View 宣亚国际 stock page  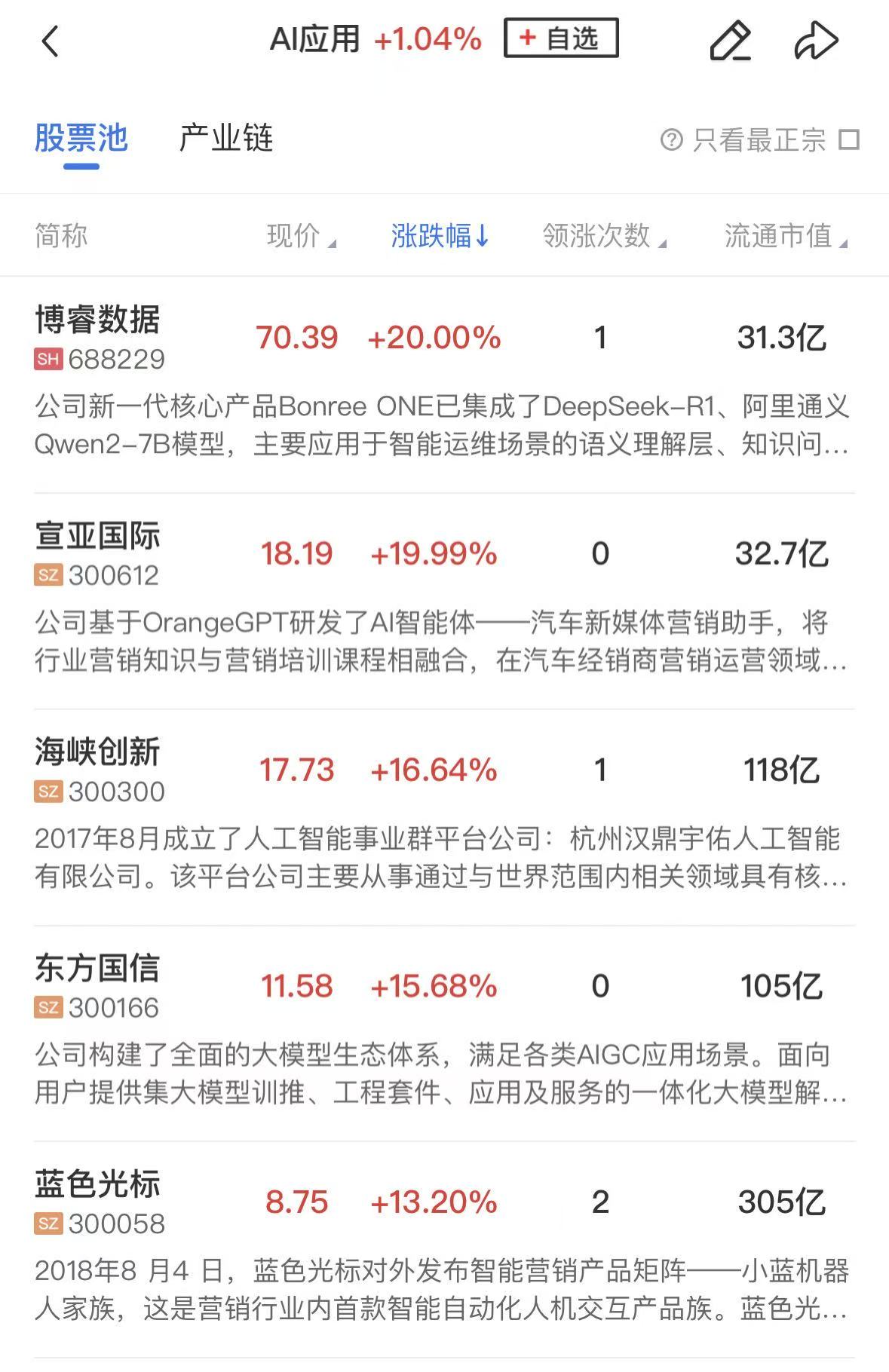98,537
